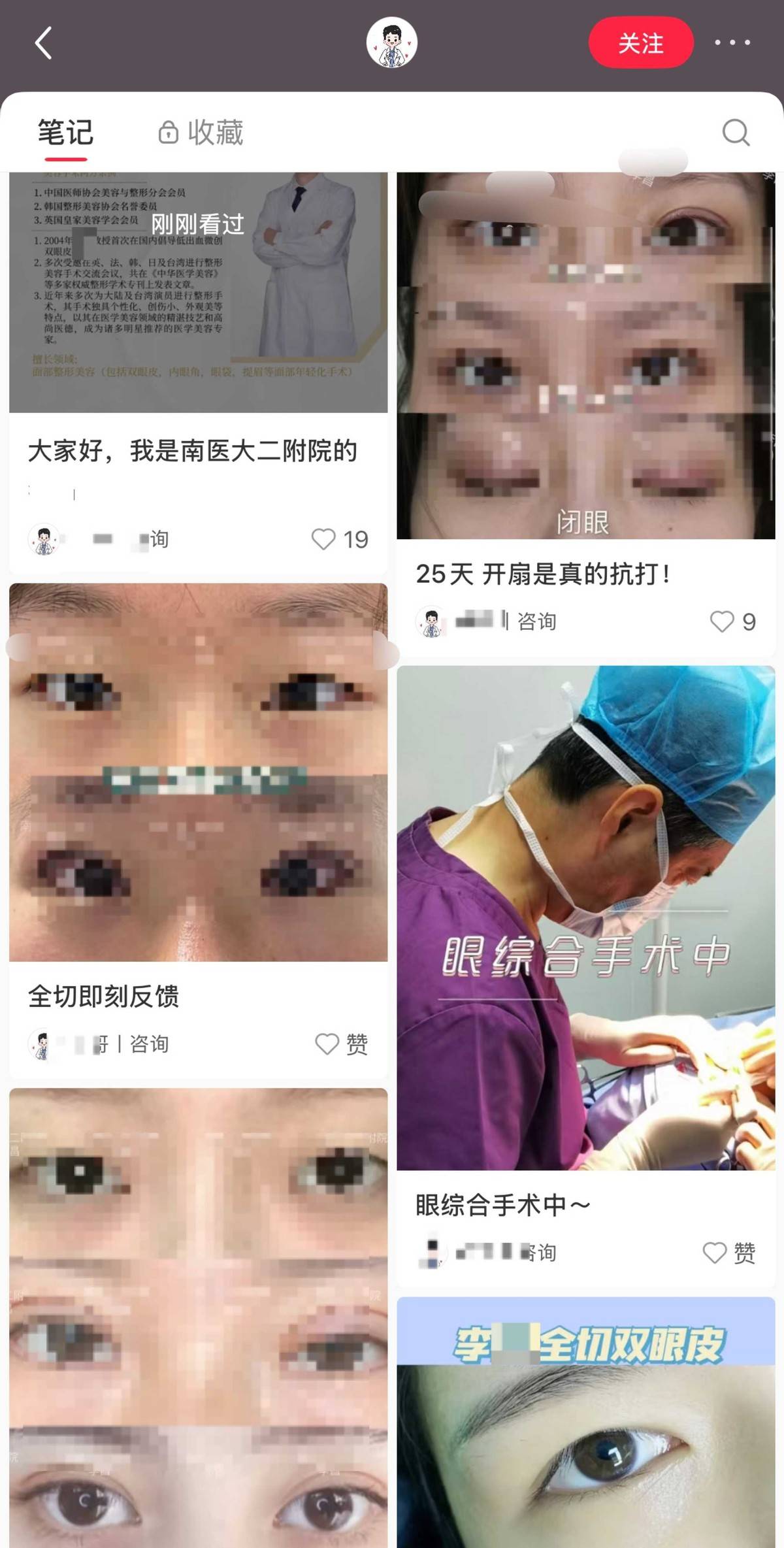Switch to the 笔记 tab

(65, 133)
